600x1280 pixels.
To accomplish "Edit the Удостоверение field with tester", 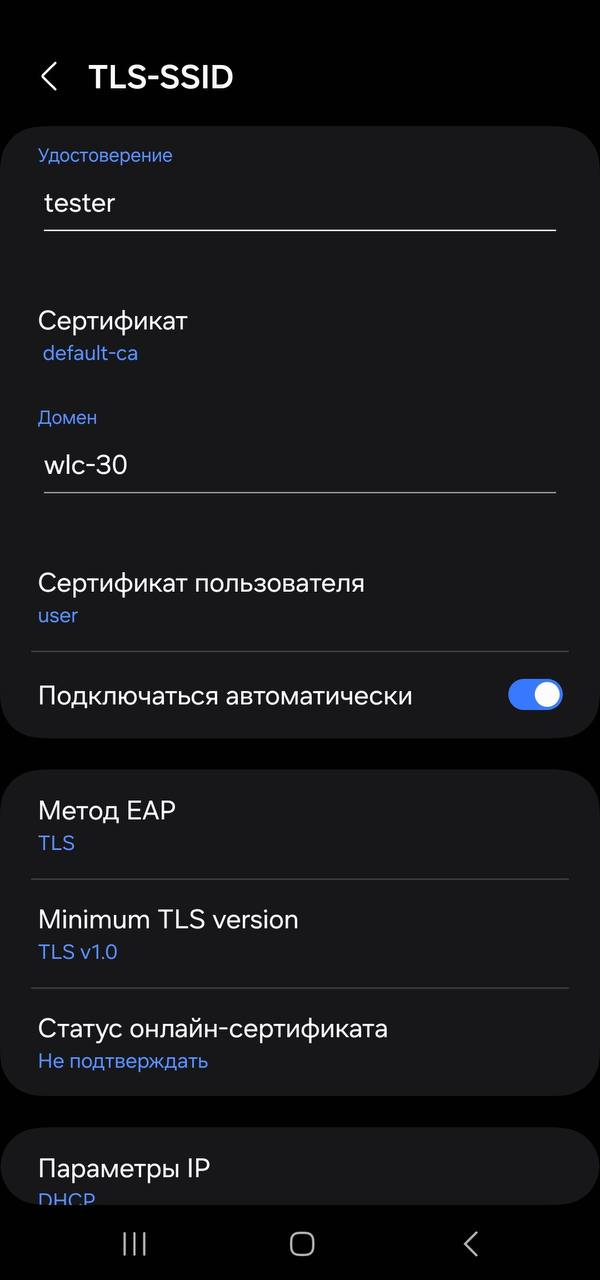I will 298,204.
